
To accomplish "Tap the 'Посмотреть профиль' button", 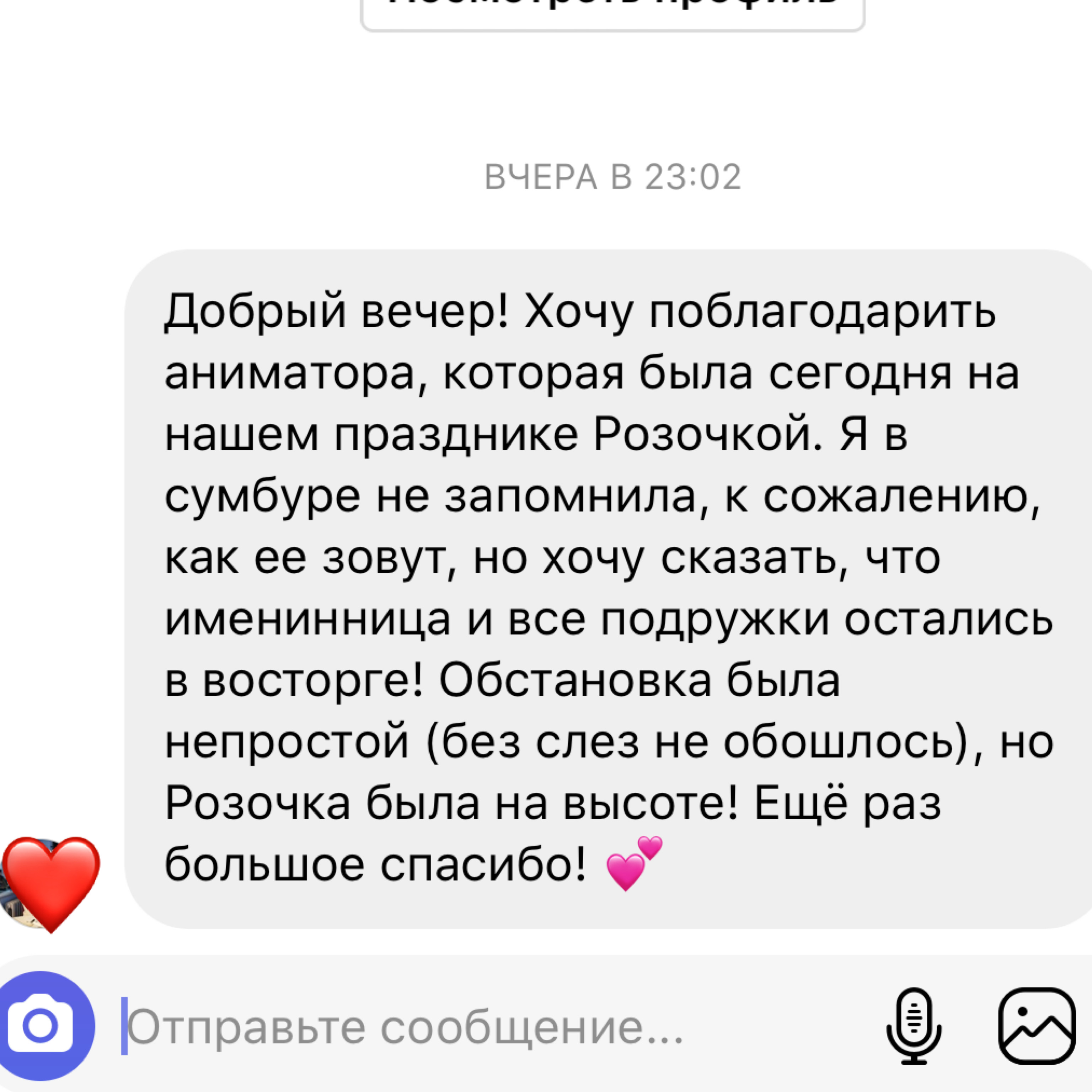I will point(612,11).
